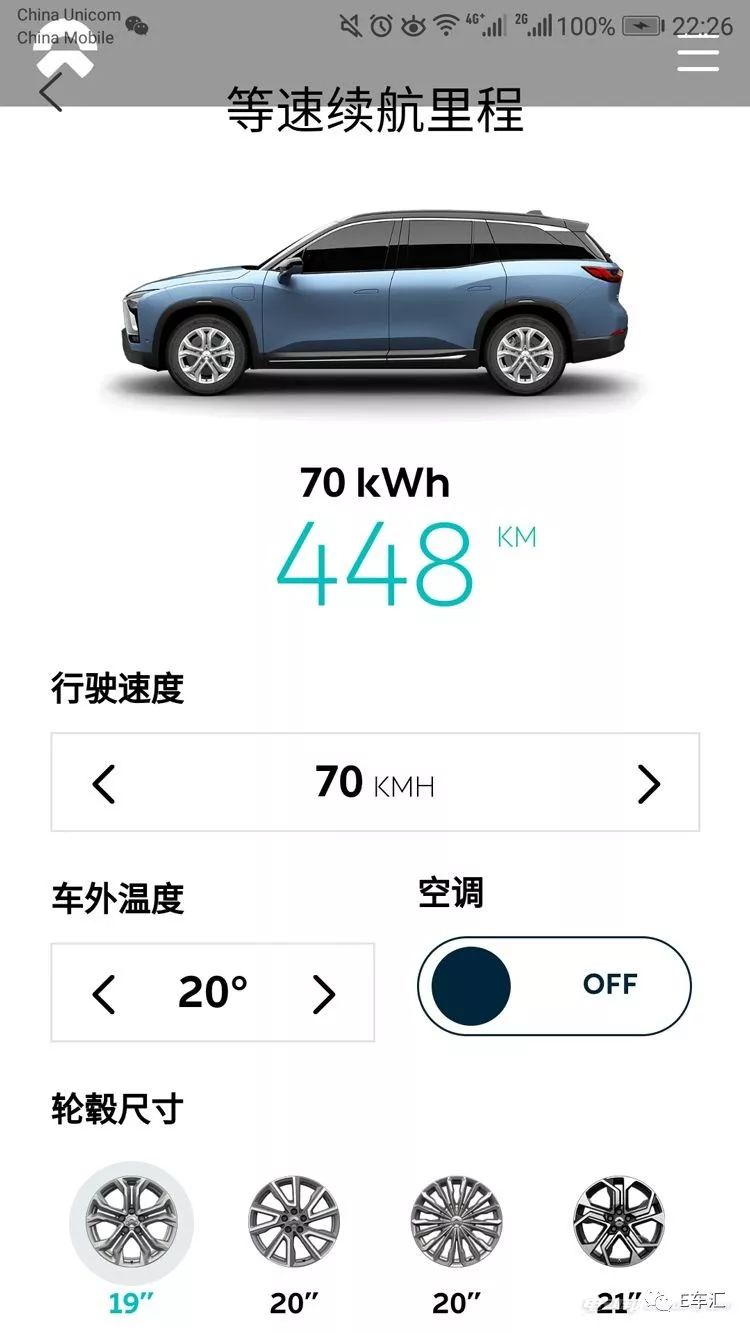The image size is (750, 1333).
Task: Decrease driving speed with the left arrow
Action: [104, 784]
